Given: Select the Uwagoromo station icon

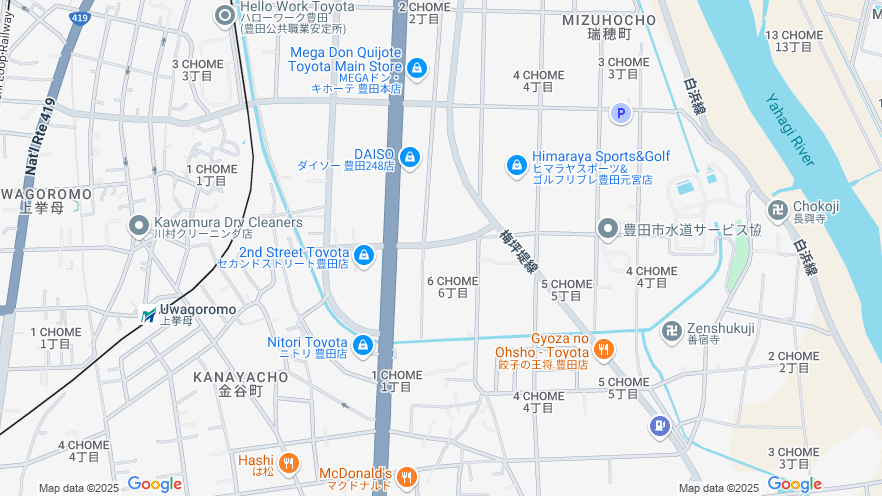Looking at the screenshot, I should tap(149, 315).
